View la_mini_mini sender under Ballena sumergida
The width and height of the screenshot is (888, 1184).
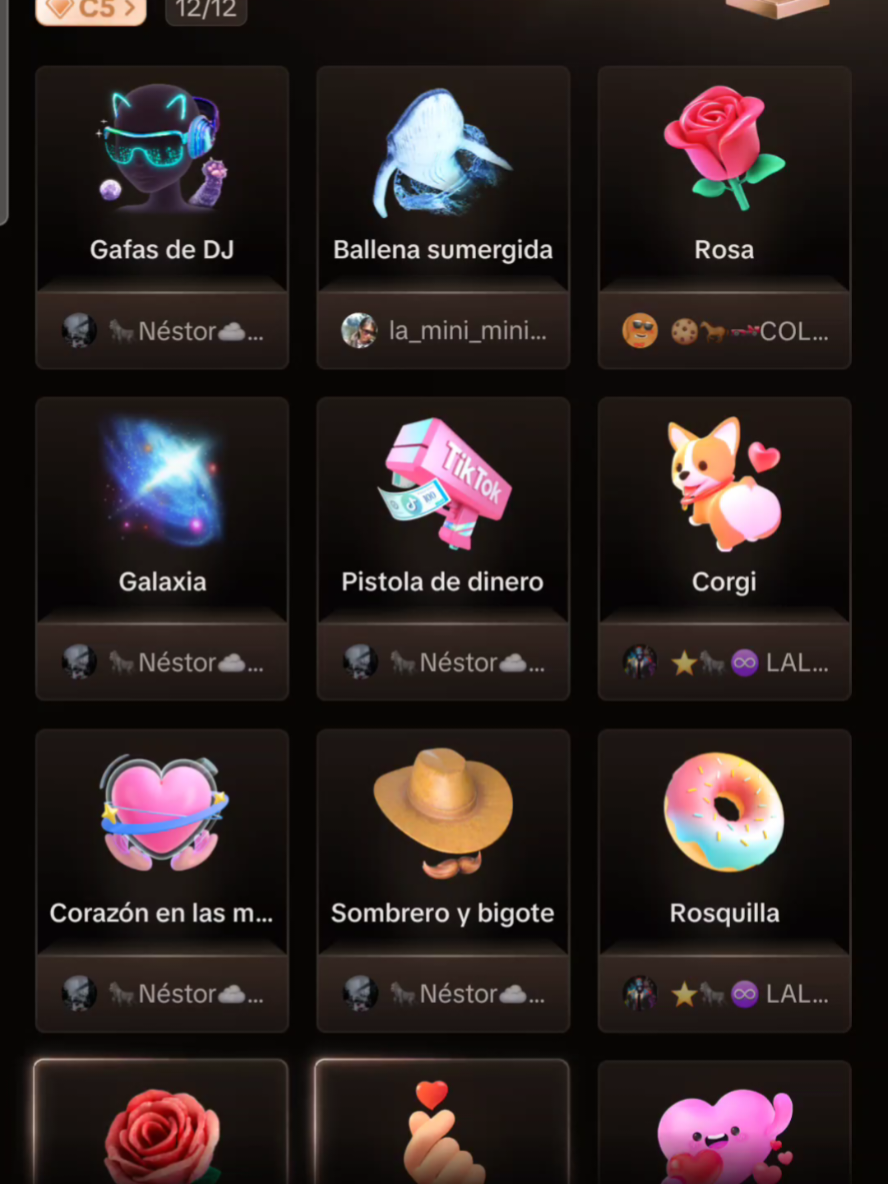(x=443, y=331)
